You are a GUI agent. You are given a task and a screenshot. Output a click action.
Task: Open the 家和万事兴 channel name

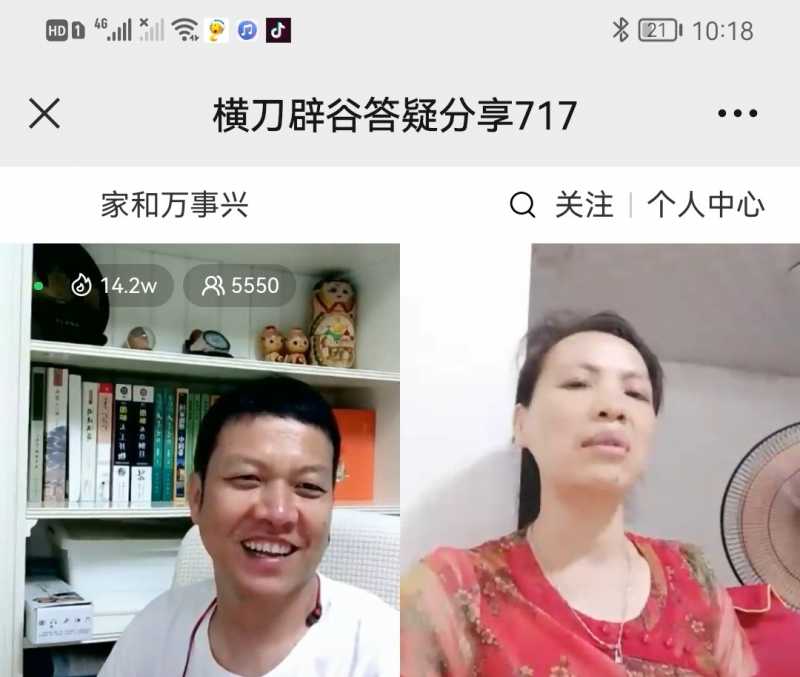coord(174,205)
